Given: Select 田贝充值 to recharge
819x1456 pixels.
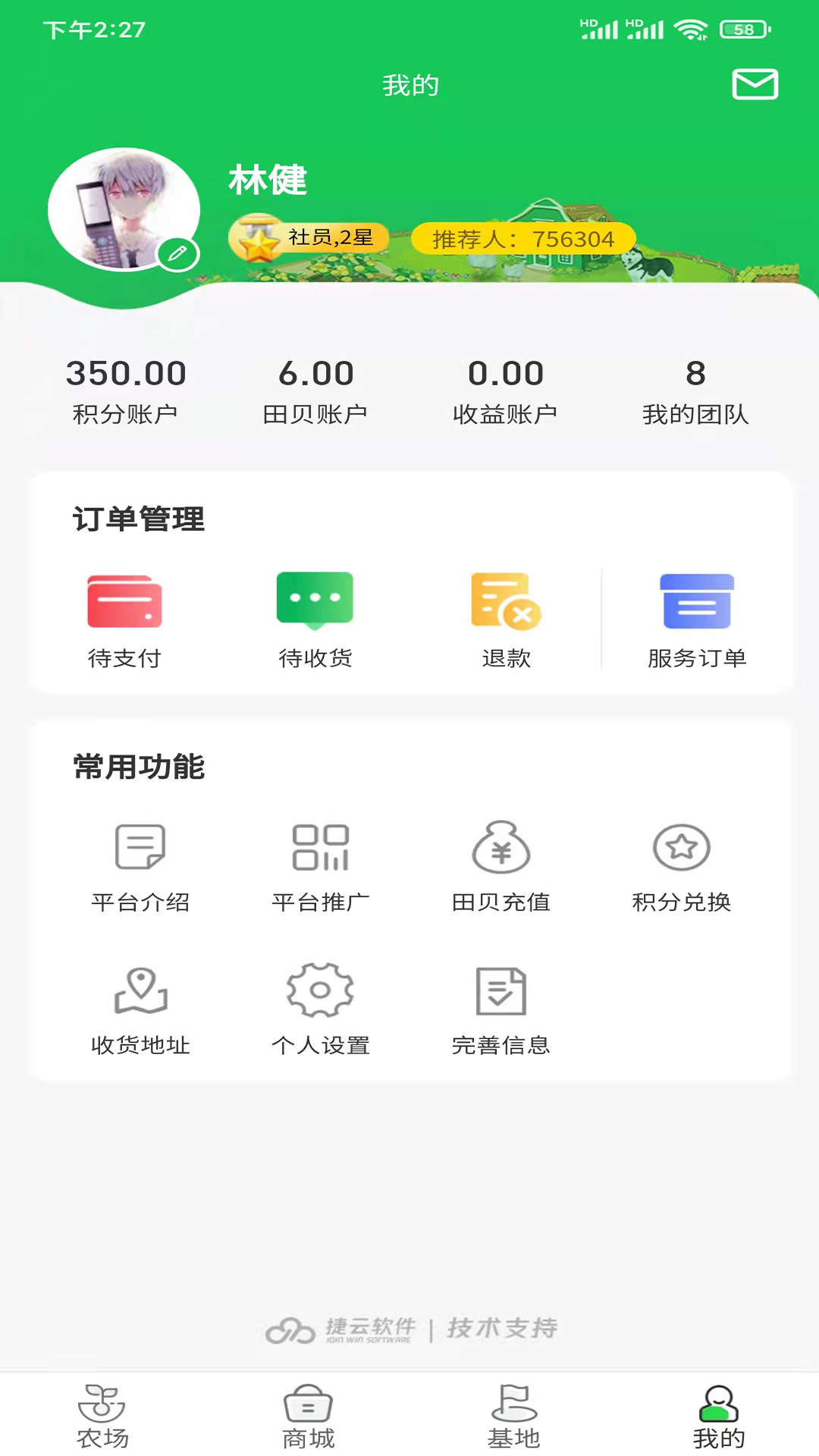Looking at the screenshot, I should (501, 867).
